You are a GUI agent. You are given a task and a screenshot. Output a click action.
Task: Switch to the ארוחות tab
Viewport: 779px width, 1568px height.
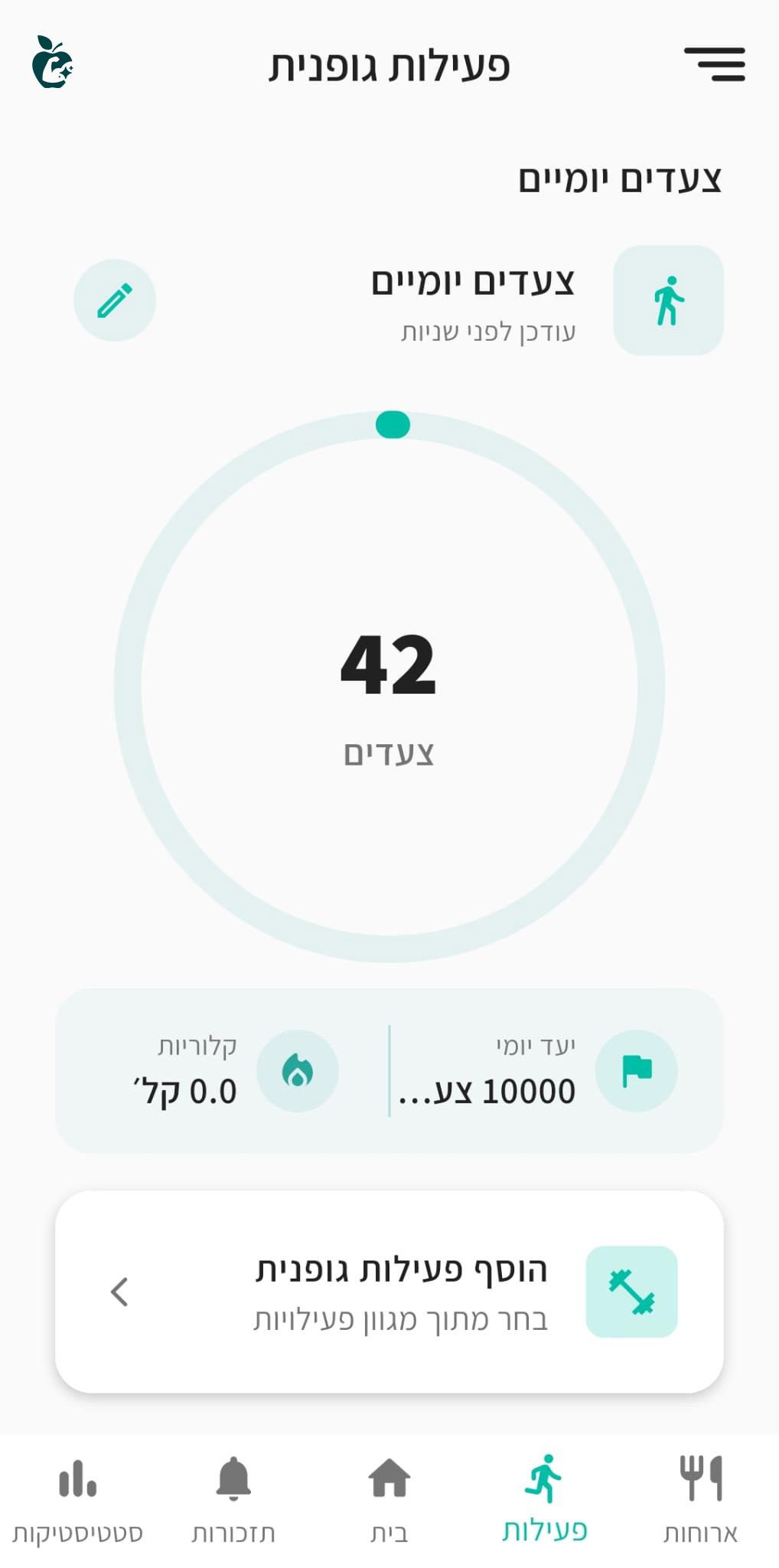coord(700,1497)
